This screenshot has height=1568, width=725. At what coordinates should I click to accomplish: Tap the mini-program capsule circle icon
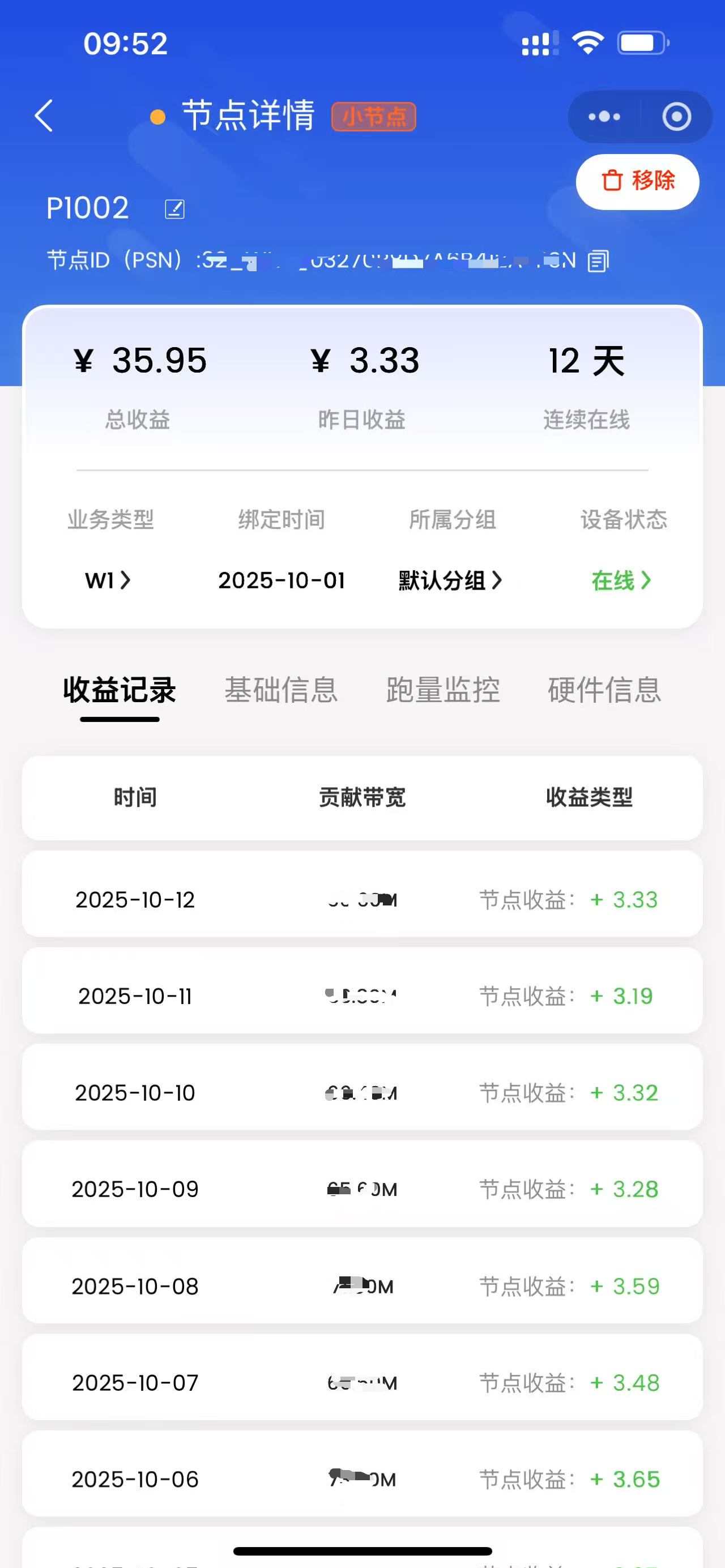coord(677,117)
